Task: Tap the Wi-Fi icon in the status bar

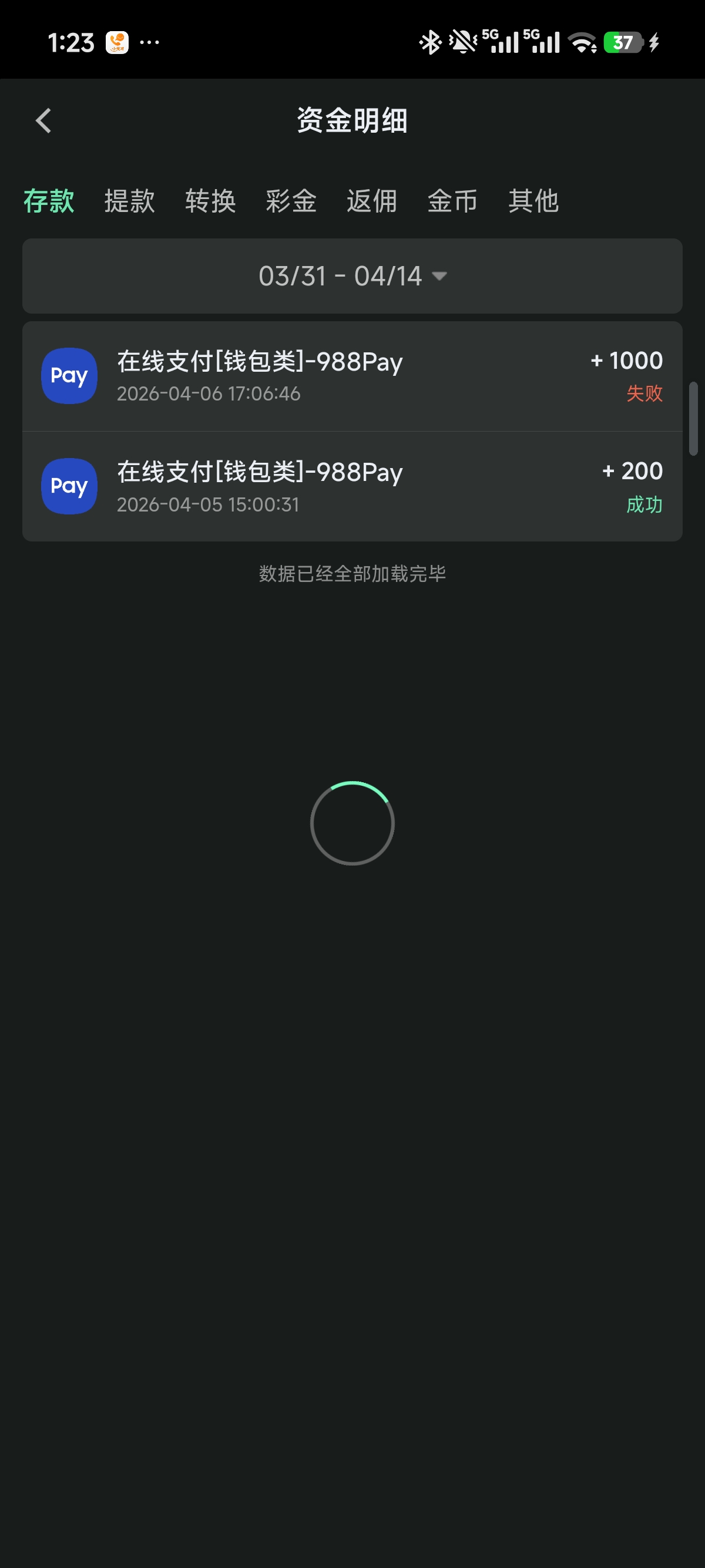Action: coord(581,42)
